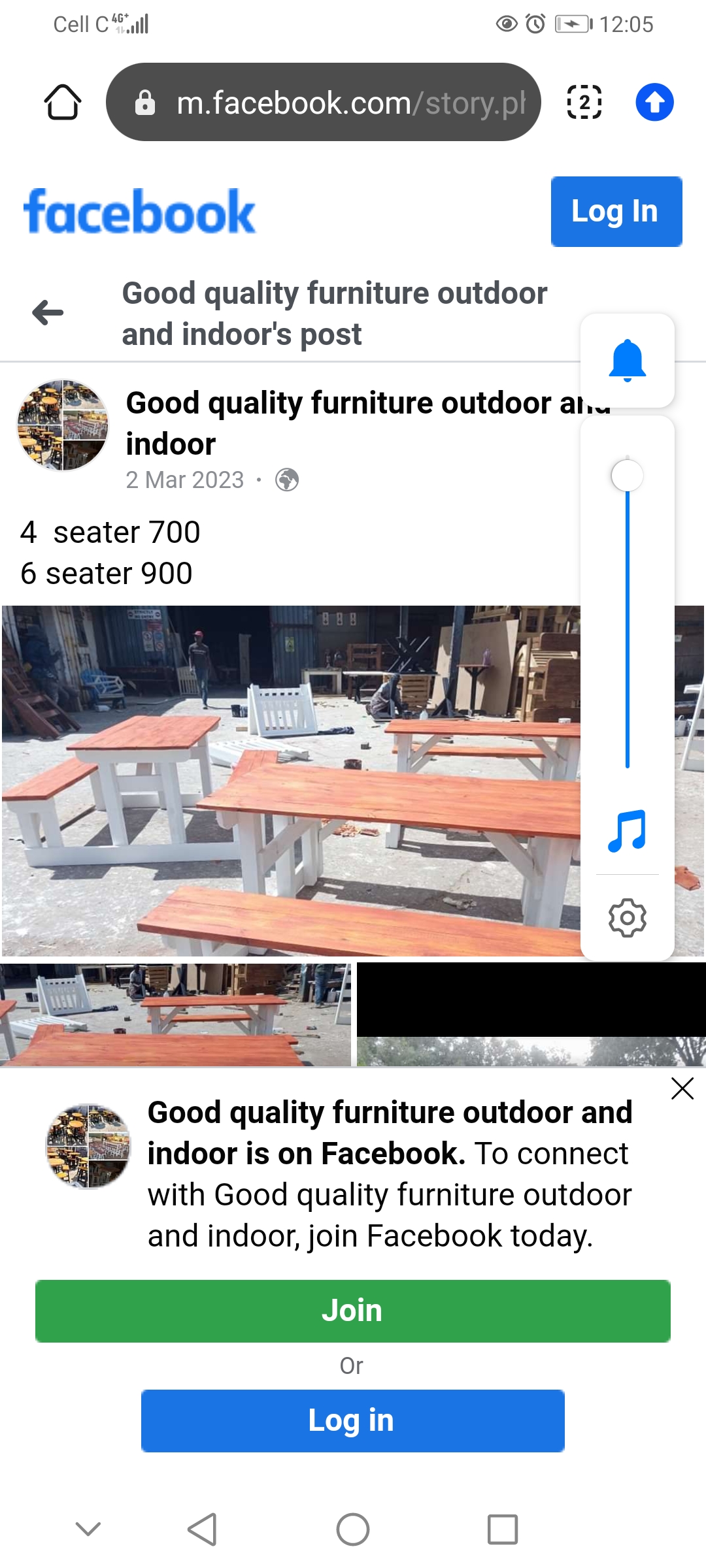Open the volume panel settings gear
706x1568 pixels.
pyautogui.click(x=627, y=917)
